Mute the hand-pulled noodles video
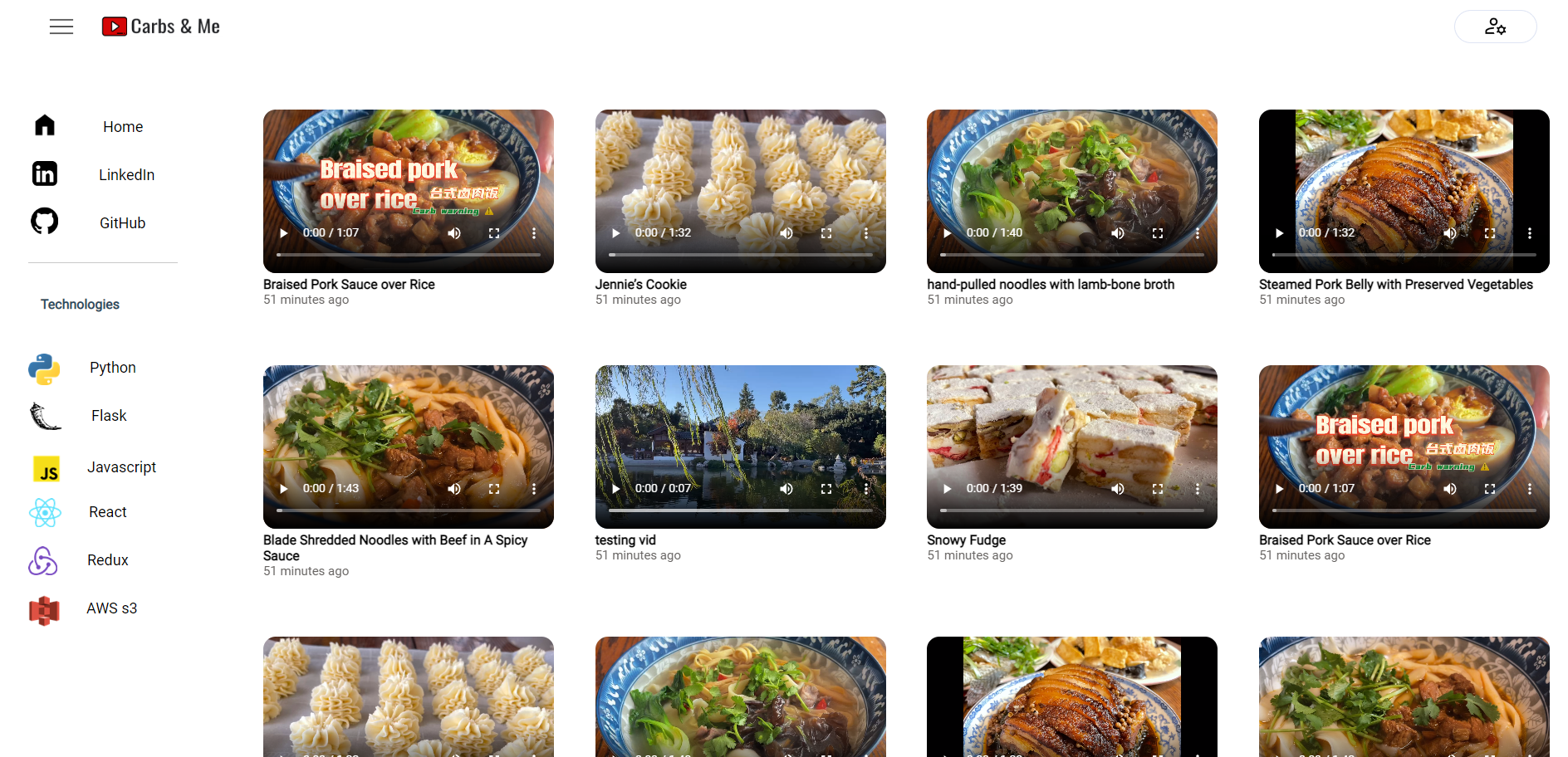This screenshot has height=757, width=1568. coord(1118,233)
